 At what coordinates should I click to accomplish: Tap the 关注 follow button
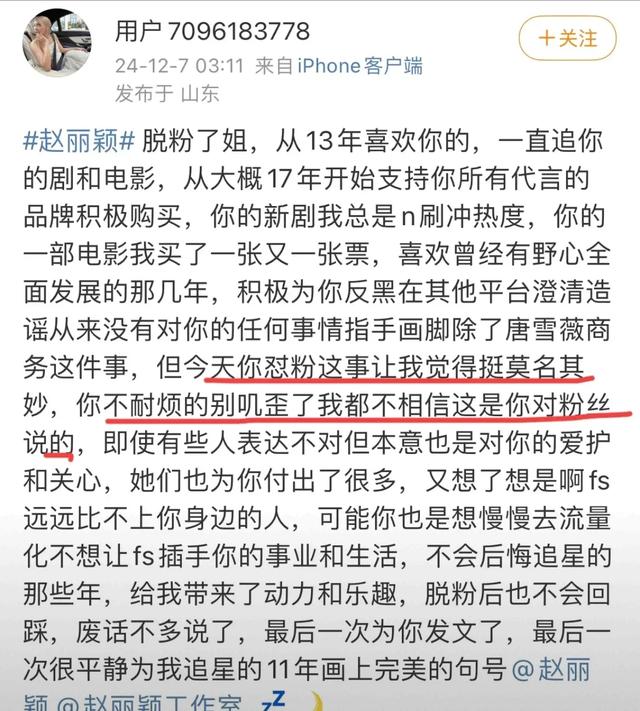[568, 38]
